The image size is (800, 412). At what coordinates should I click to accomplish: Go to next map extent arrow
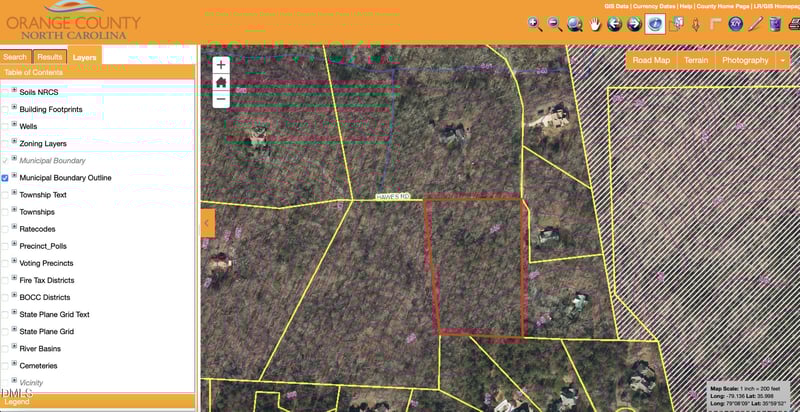(634, 23)
